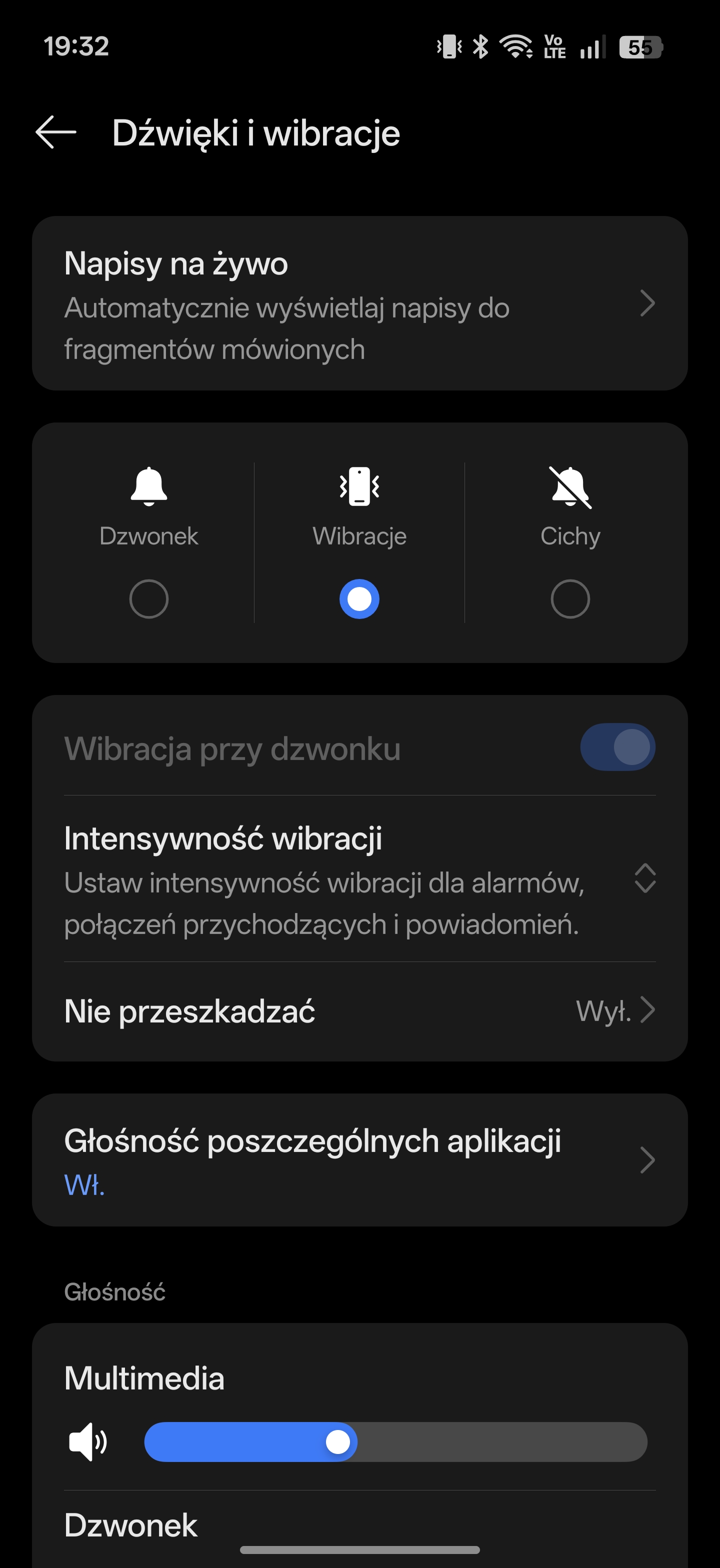Toggle Wibracja przy dzwonku switch

tap(617, 747)
